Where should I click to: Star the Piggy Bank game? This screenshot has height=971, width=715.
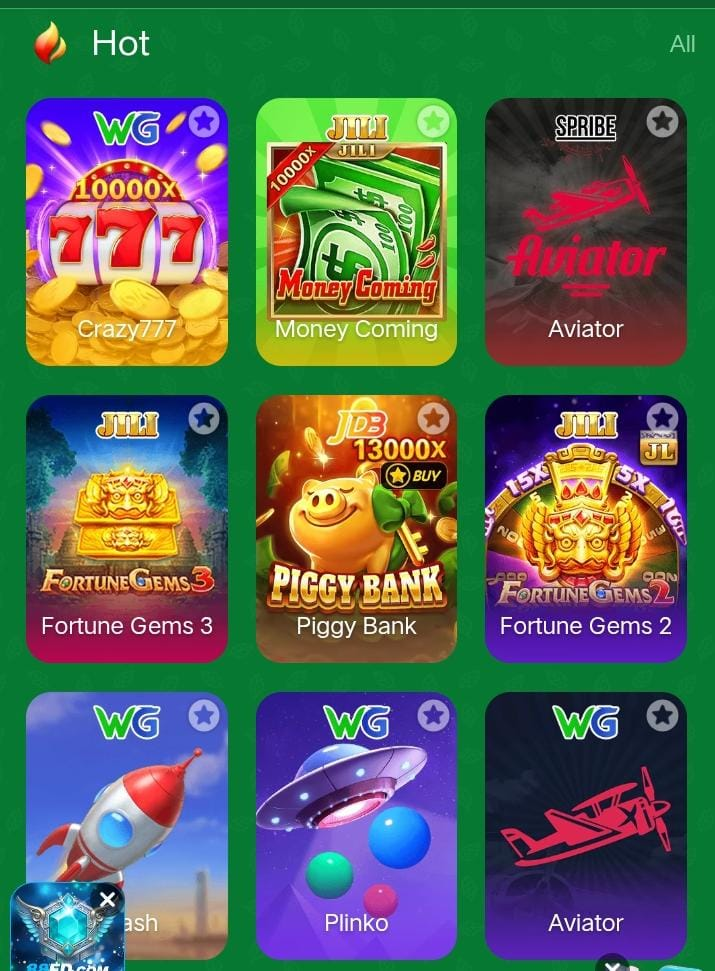[x=433, y=419]
